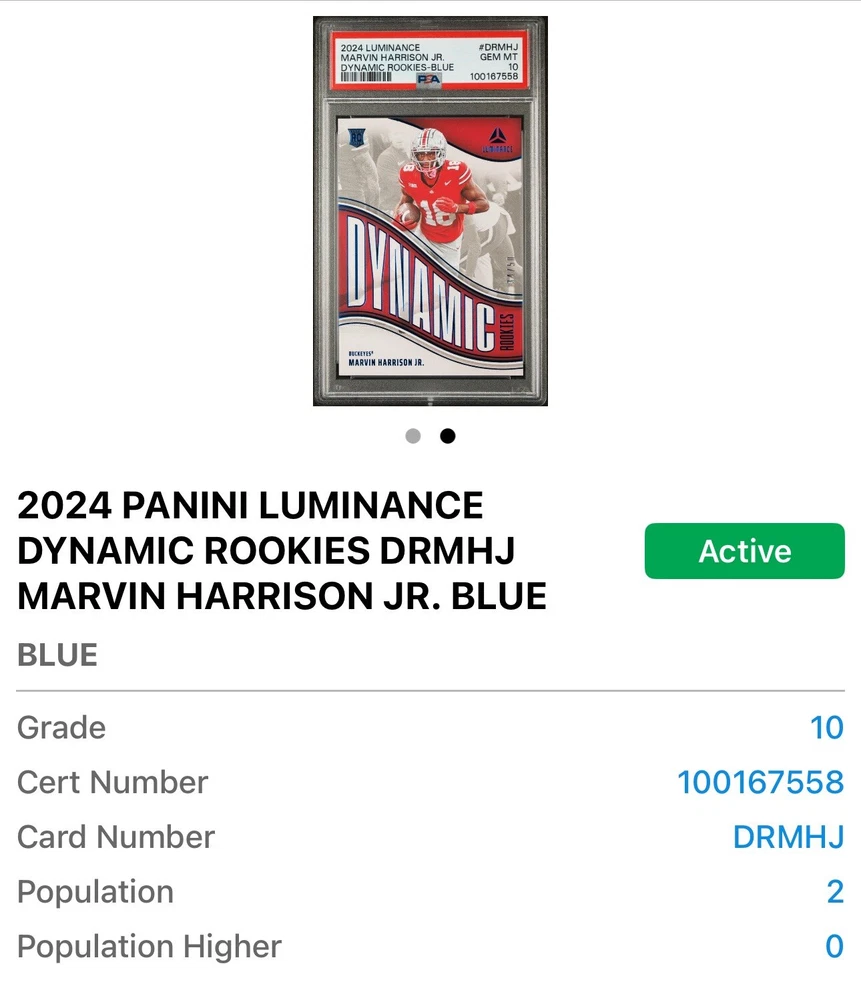Tap the green Active status badge
The image size is (861, 1000).
tap(744, 551)
